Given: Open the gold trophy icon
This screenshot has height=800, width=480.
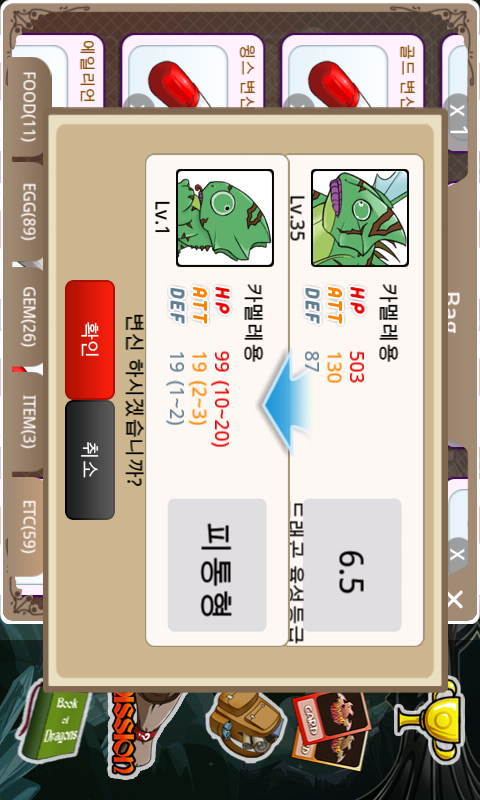Looking at the screenshot, I should pos(432,720).
